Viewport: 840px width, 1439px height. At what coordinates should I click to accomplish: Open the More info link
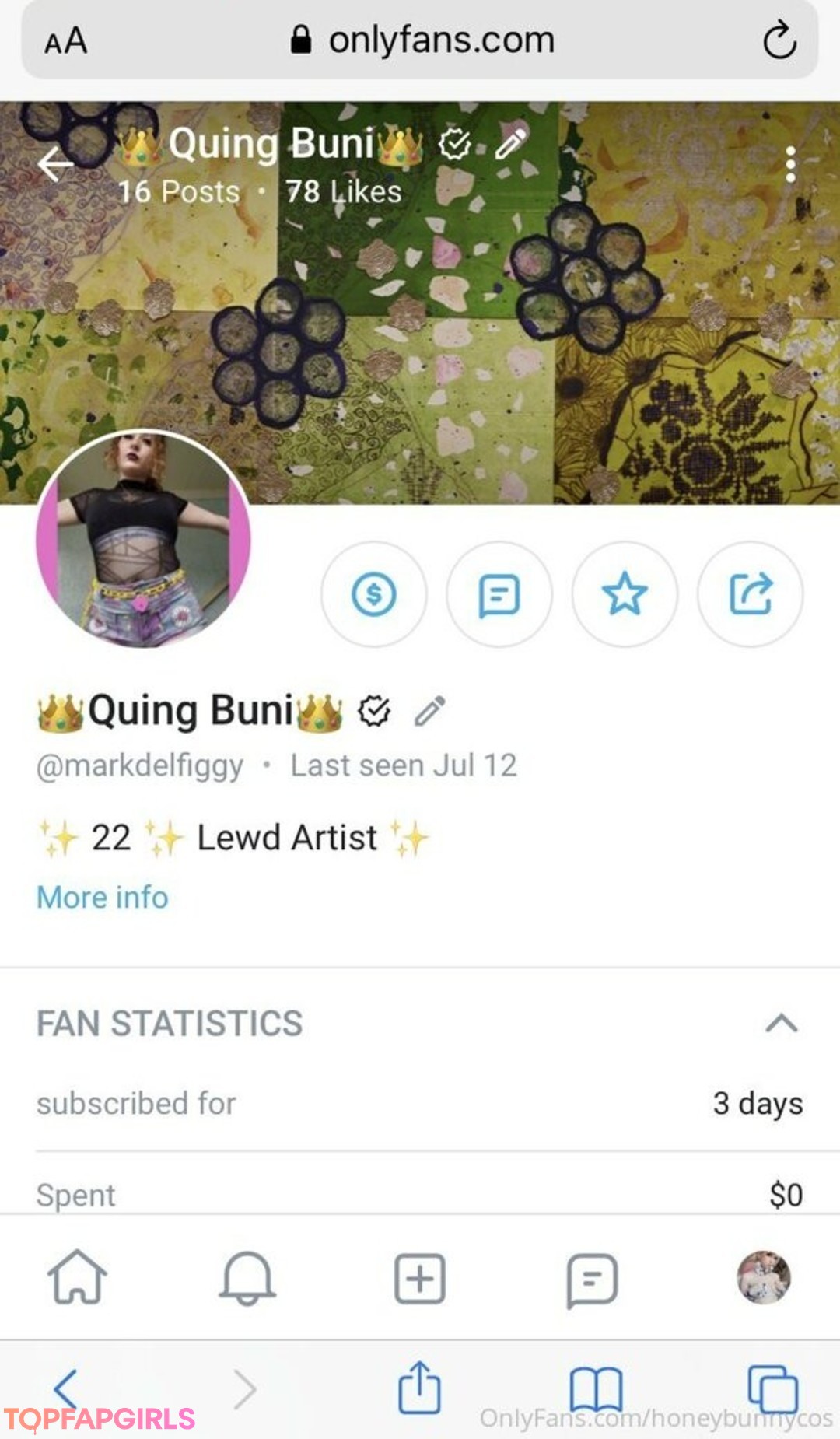[x=103, y=897]
